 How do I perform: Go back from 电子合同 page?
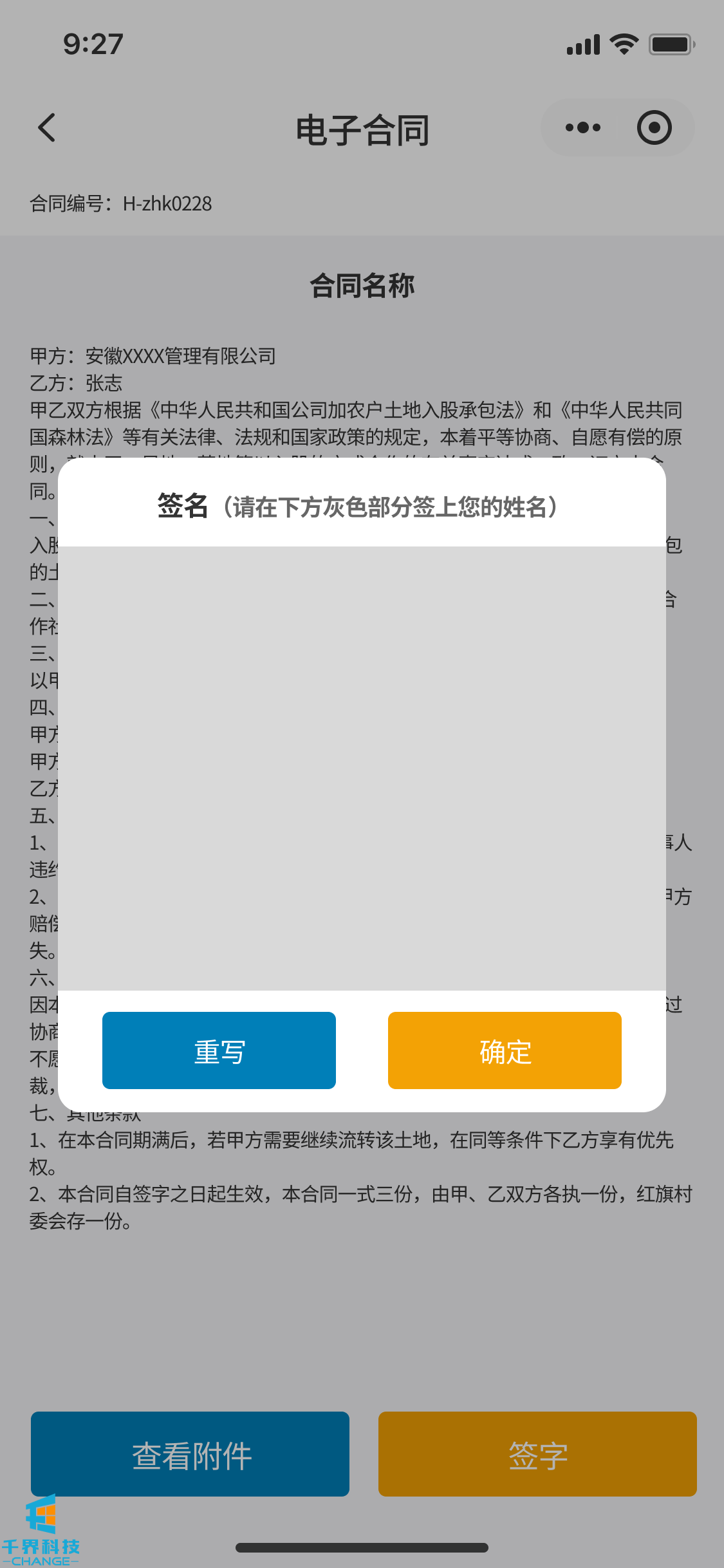pos(47,127)
